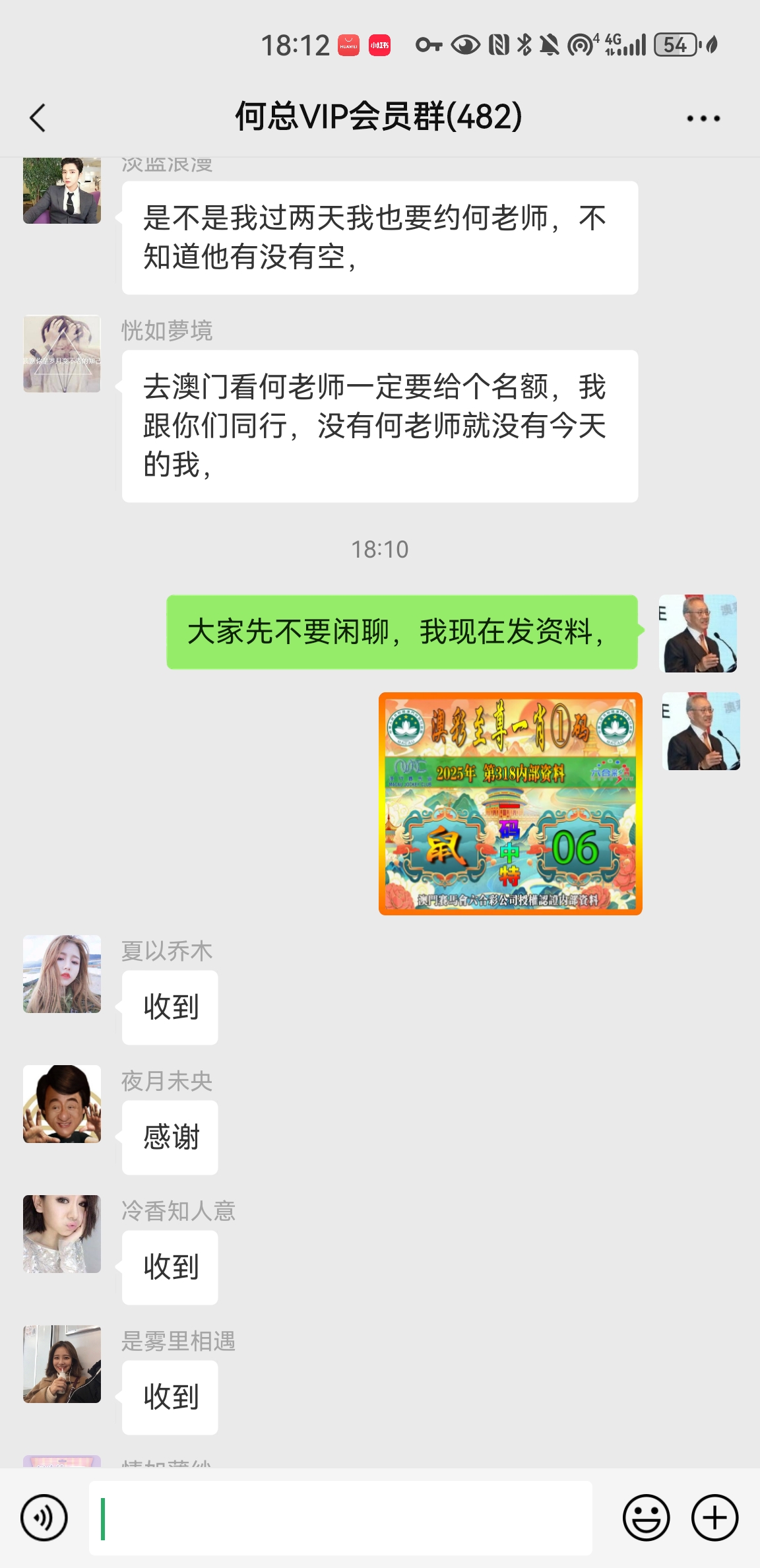Tap the 感谢 message bubble

pyautogui.click(x=170, y=1137)
